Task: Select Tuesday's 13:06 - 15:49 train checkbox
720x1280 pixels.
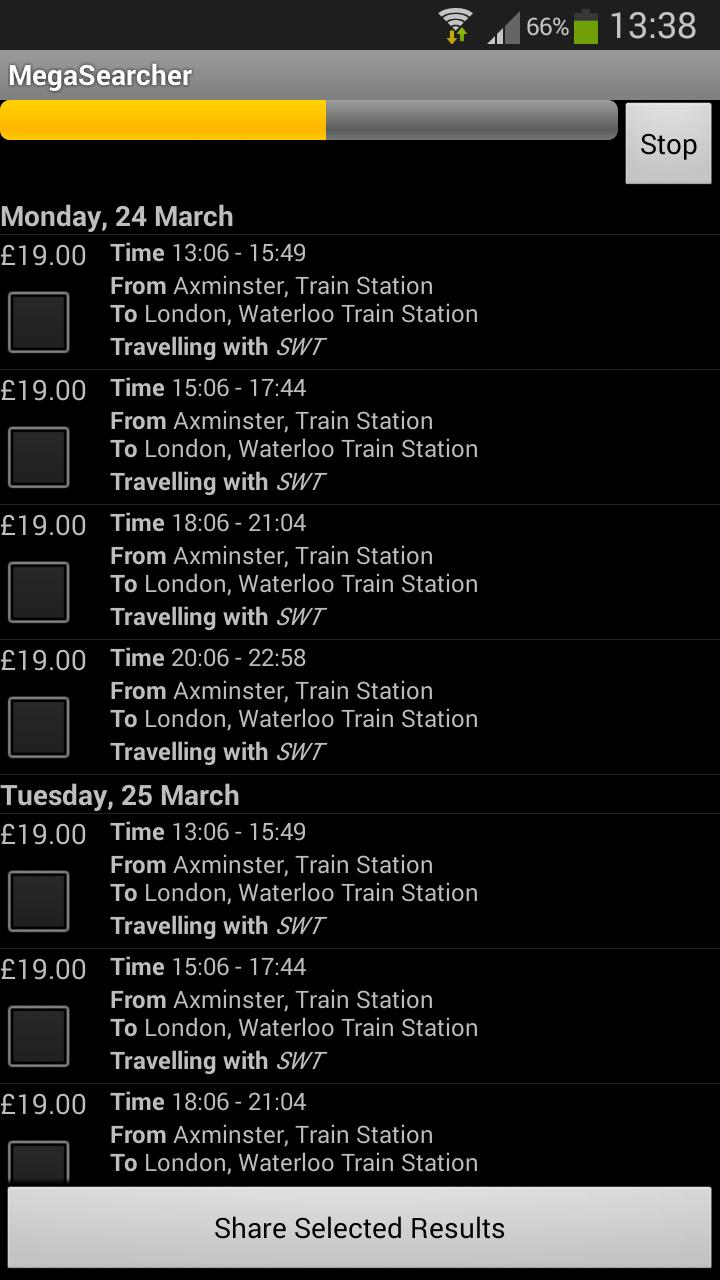Action: pos(39,901)
